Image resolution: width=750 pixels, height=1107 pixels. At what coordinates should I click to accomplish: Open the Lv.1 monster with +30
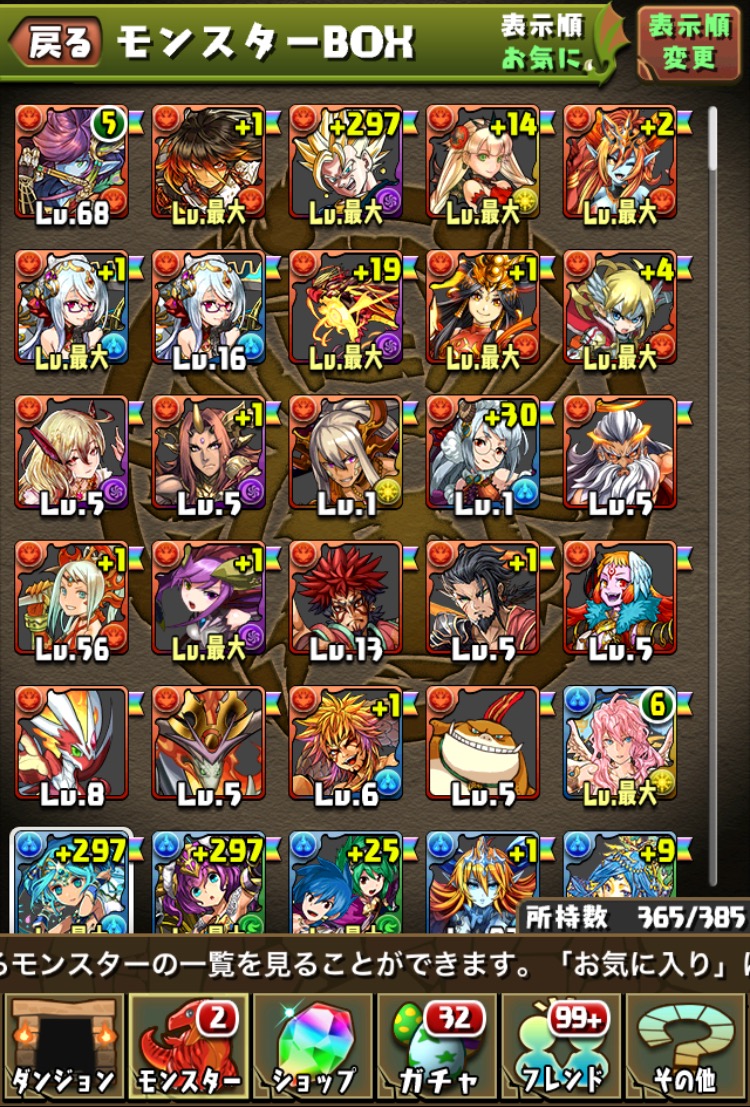tap(483, 454)
